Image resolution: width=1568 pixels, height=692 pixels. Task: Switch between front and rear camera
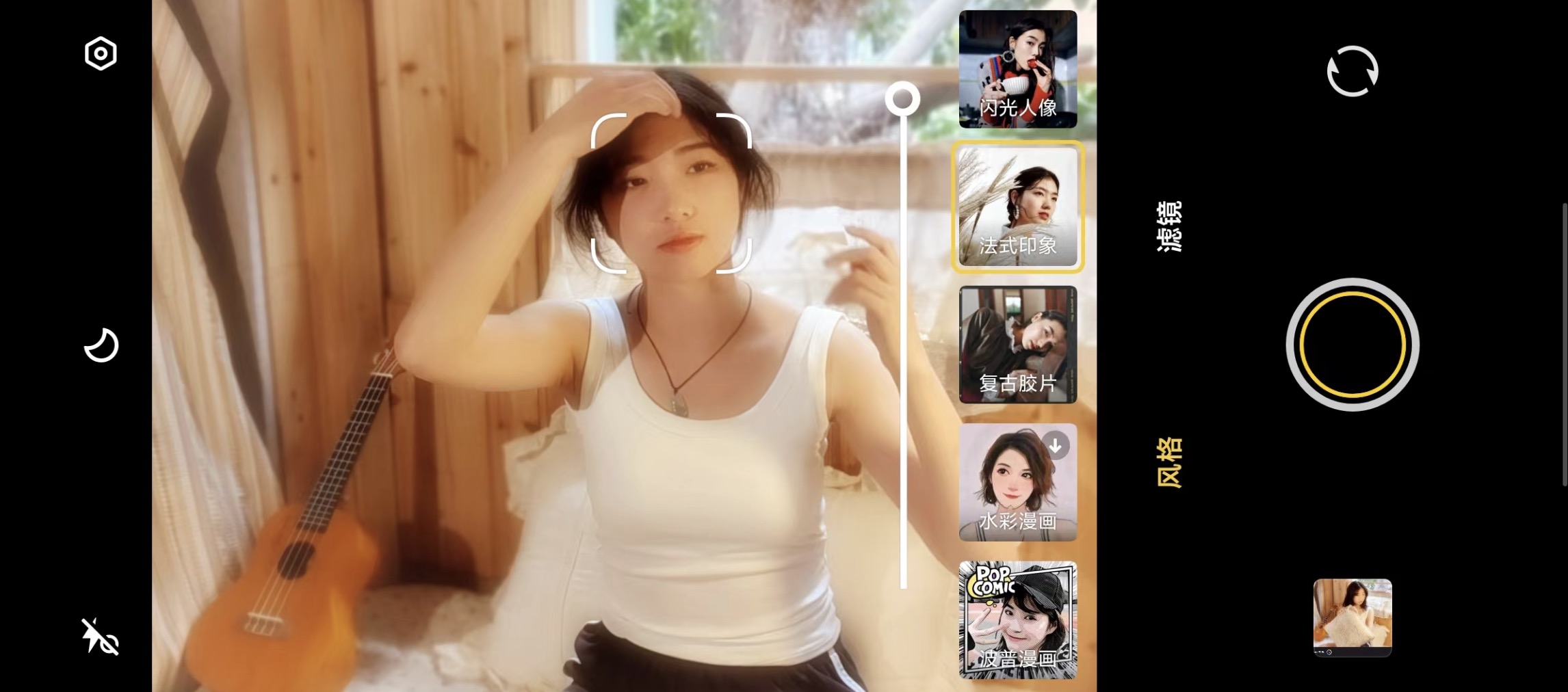(1353, 71)
